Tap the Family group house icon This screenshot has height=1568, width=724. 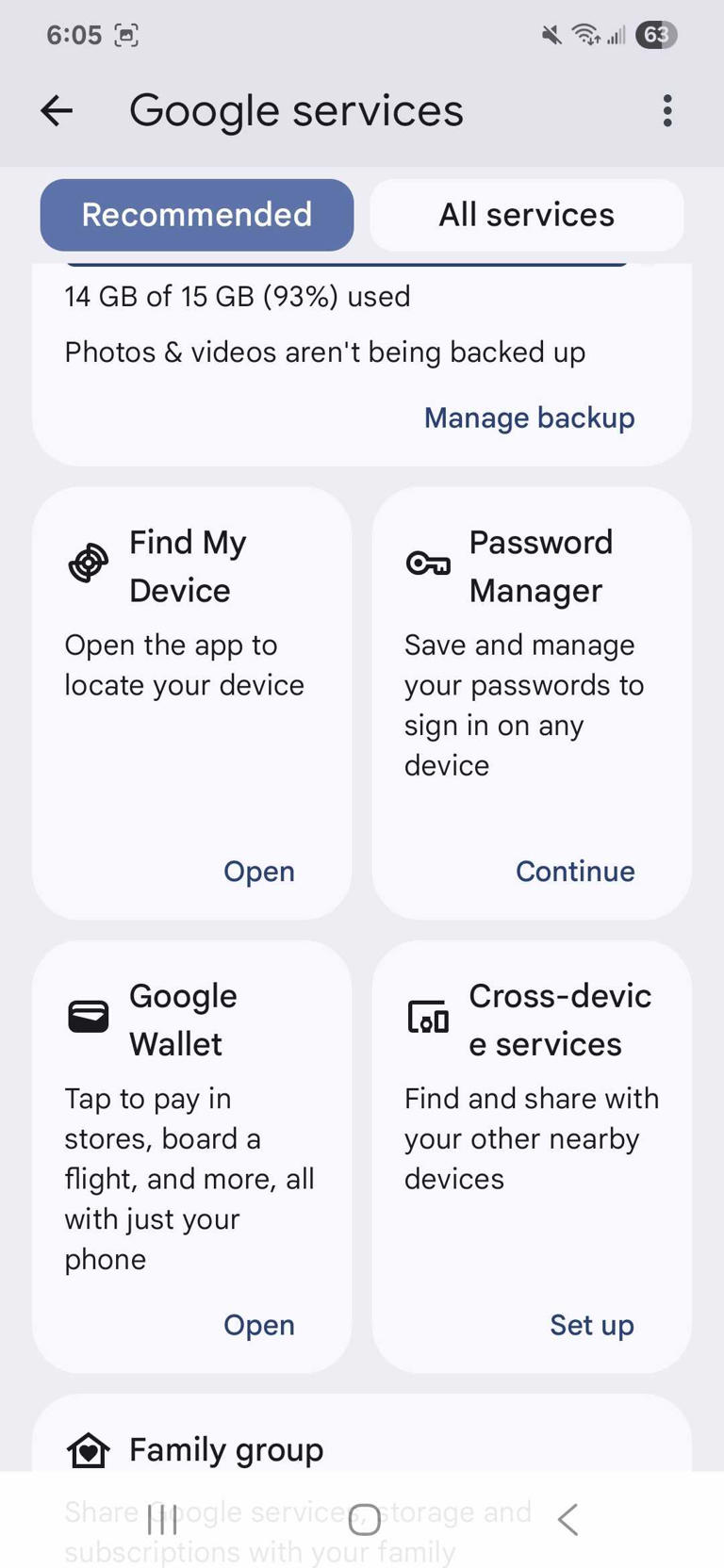click(x=89, y=1450)
